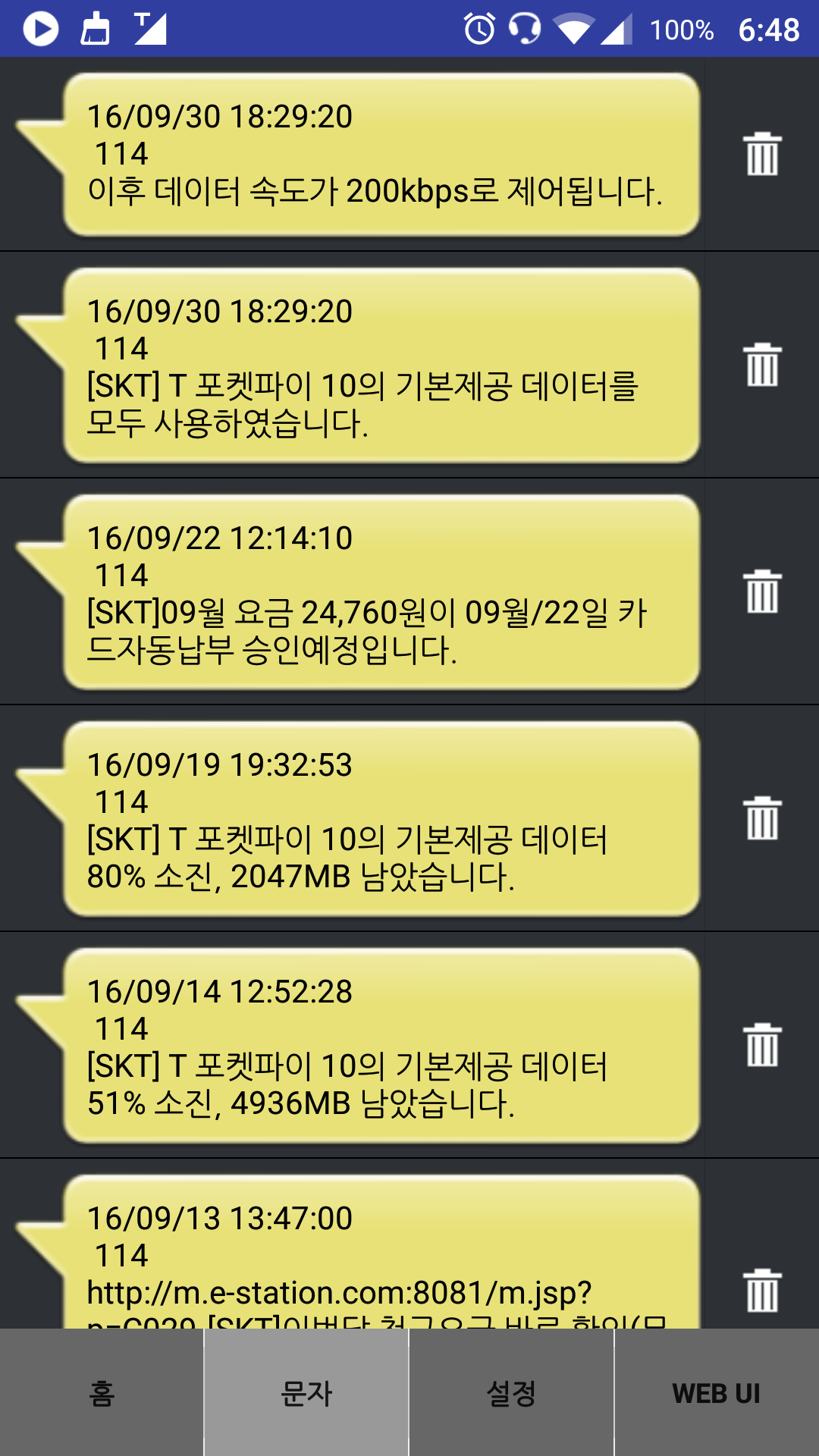
Task: Switch to the 홈 tab
Action: pyautogui.click(x=102, y=1393)
